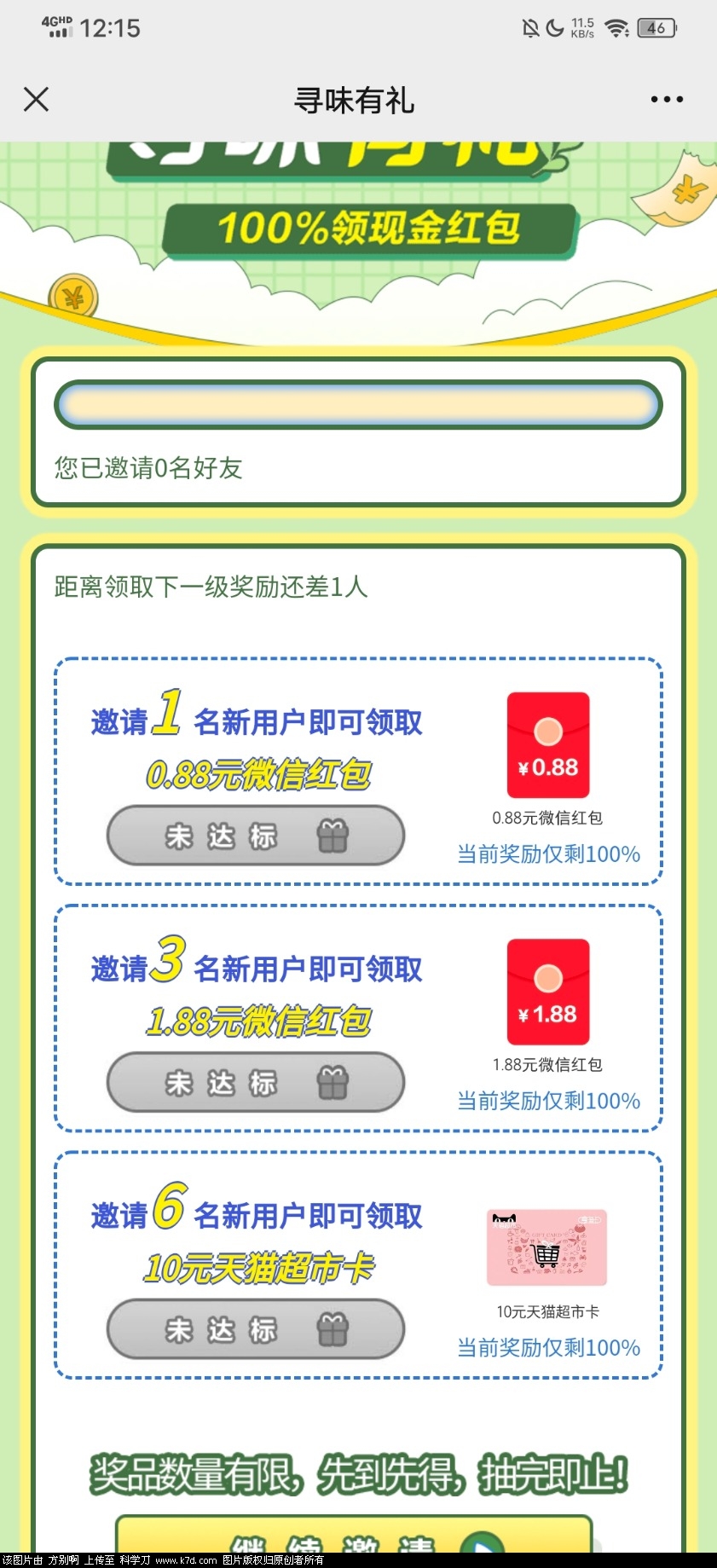Close the 寻味有礼 page with the X
This screenshot has height=1568, width=717.
click(36, 100)
